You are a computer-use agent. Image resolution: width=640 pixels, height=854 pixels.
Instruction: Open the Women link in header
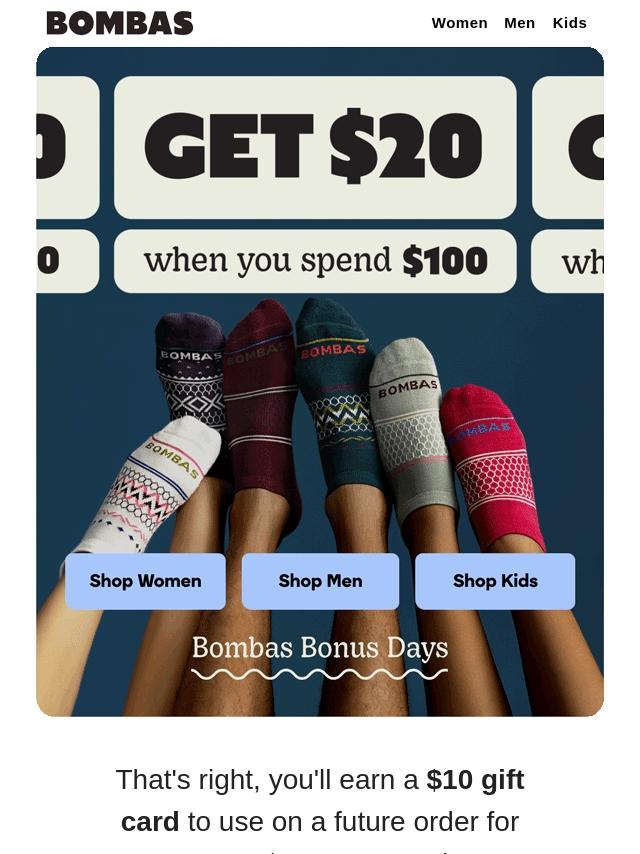tap(459, 23)
